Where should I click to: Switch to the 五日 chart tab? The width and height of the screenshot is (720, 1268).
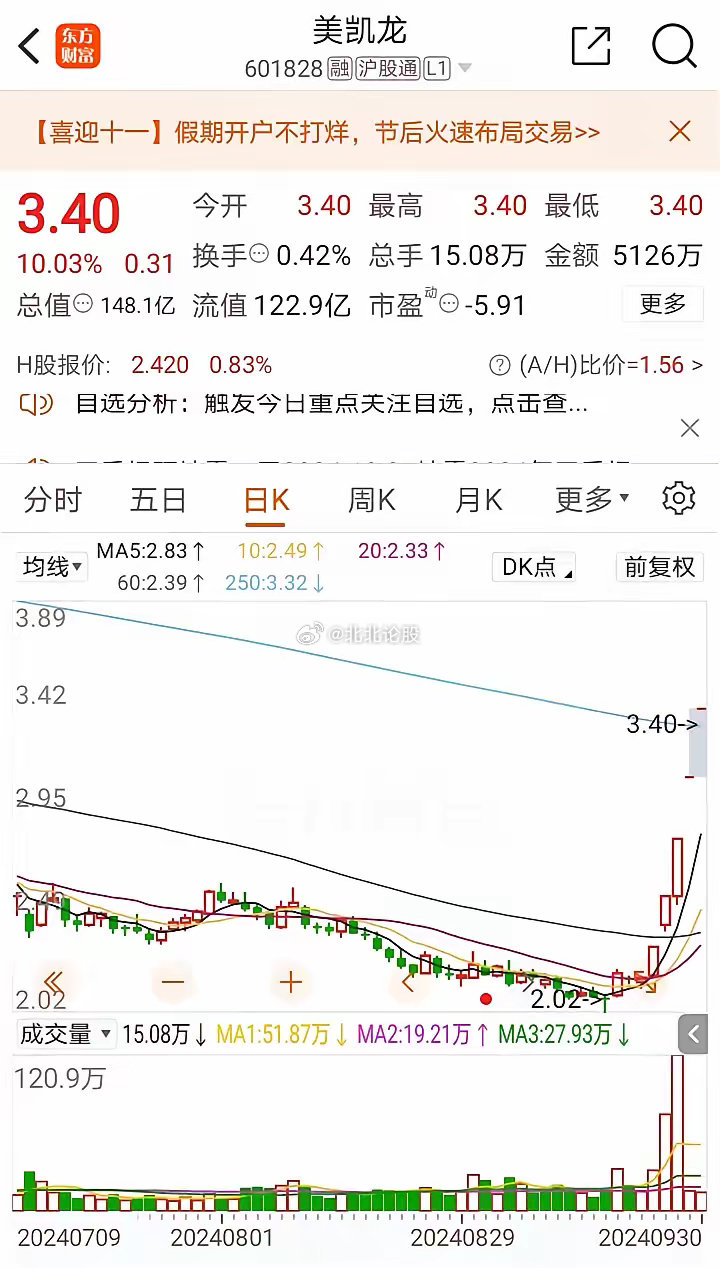pyautogui.click(x=158, y=499)
